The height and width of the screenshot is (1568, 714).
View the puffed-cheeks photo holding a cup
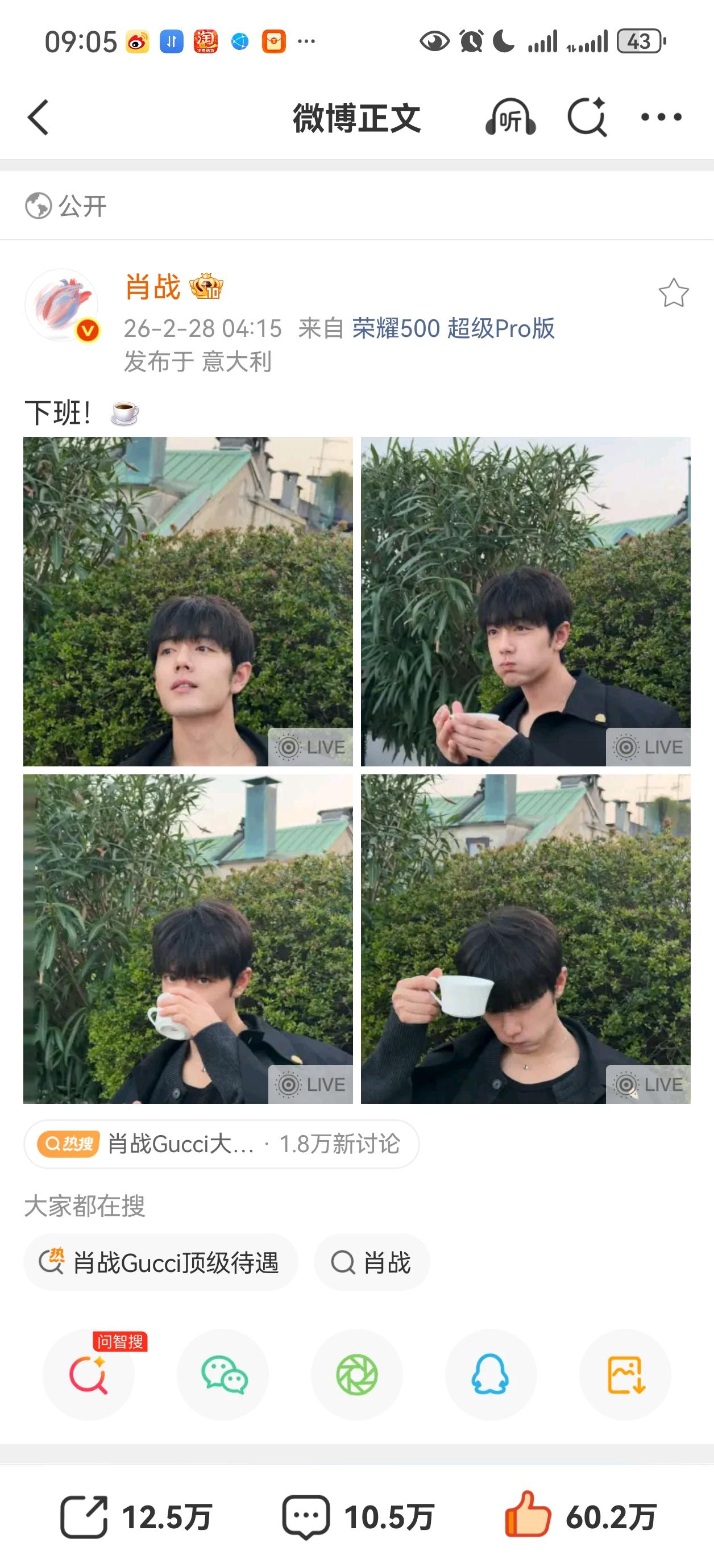tap(525, 602)
